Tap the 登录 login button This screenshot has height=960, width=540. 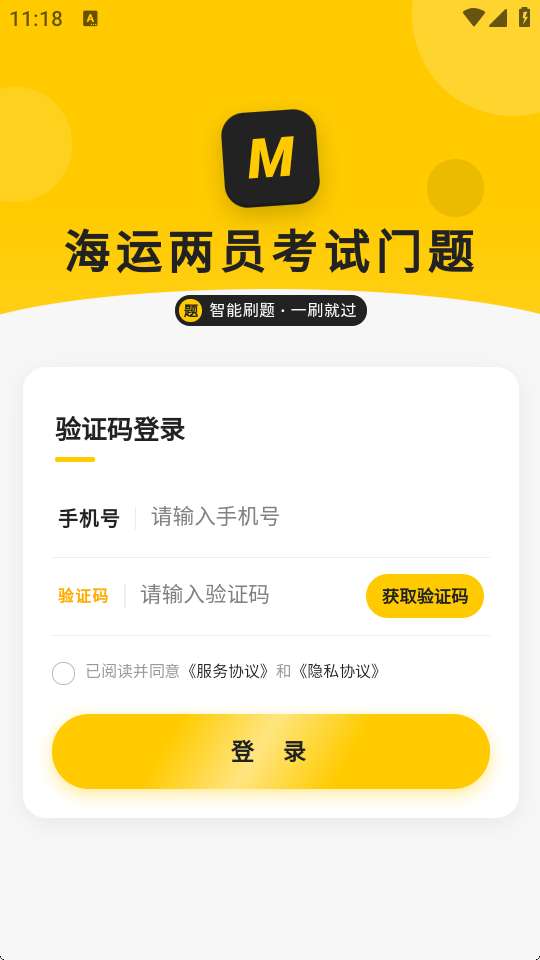click(271, 751)
